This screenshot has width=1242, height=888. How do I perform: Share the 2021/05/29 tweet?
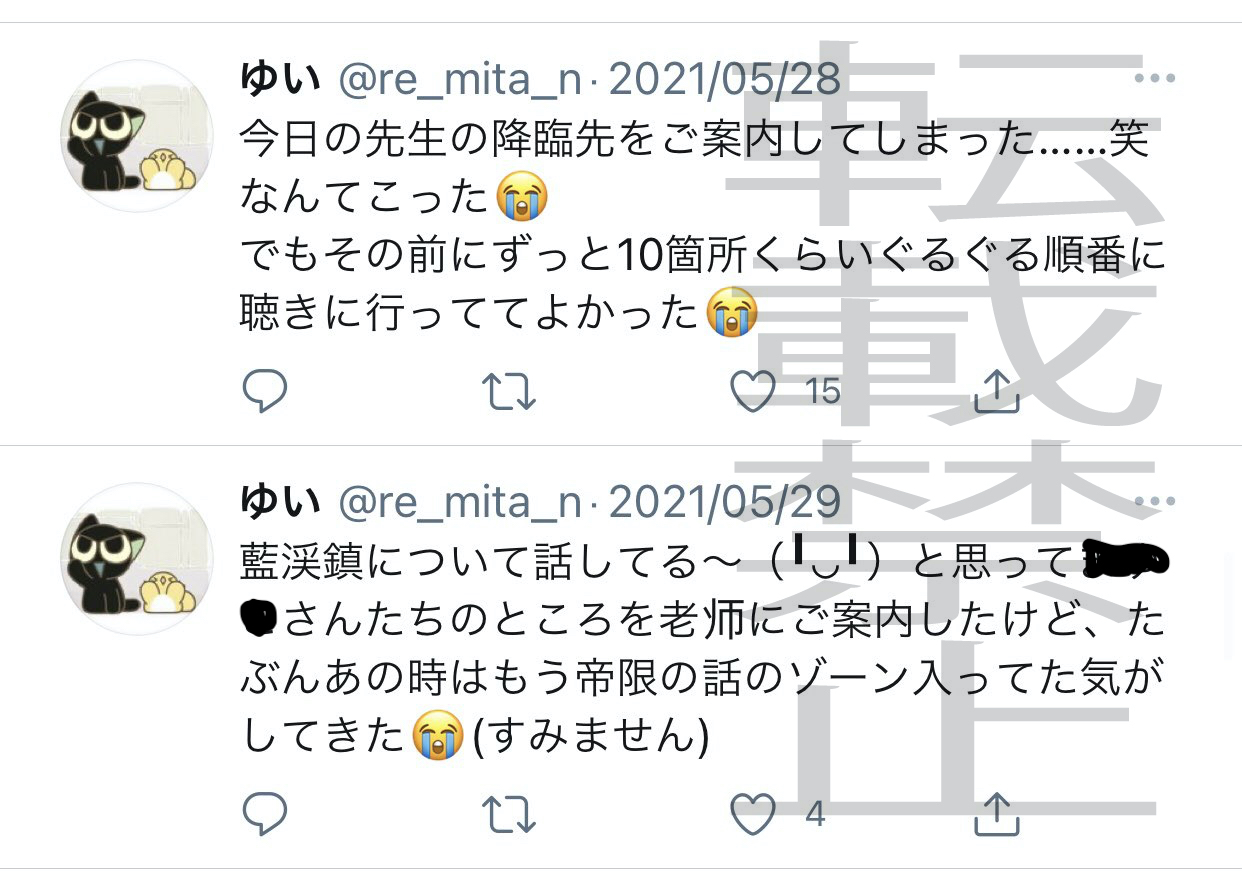pos(997,815)
